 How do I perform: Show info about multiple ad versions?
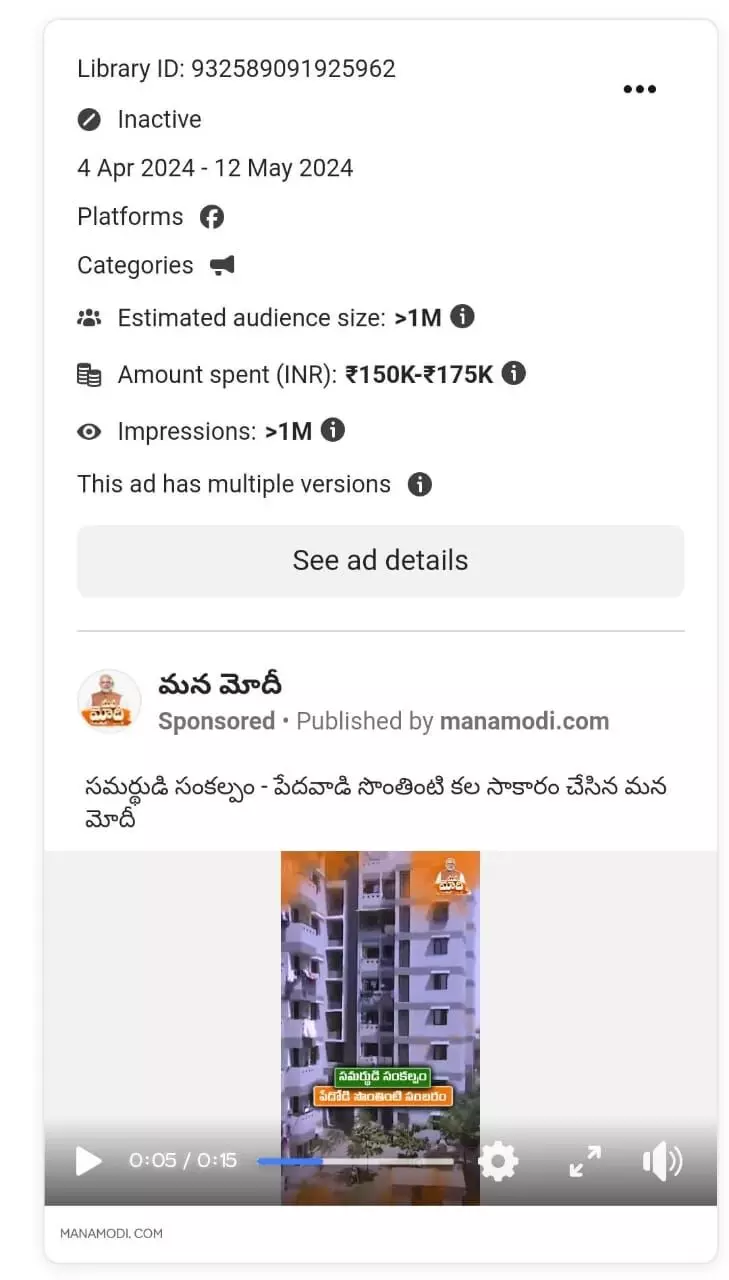click(420, 485)
